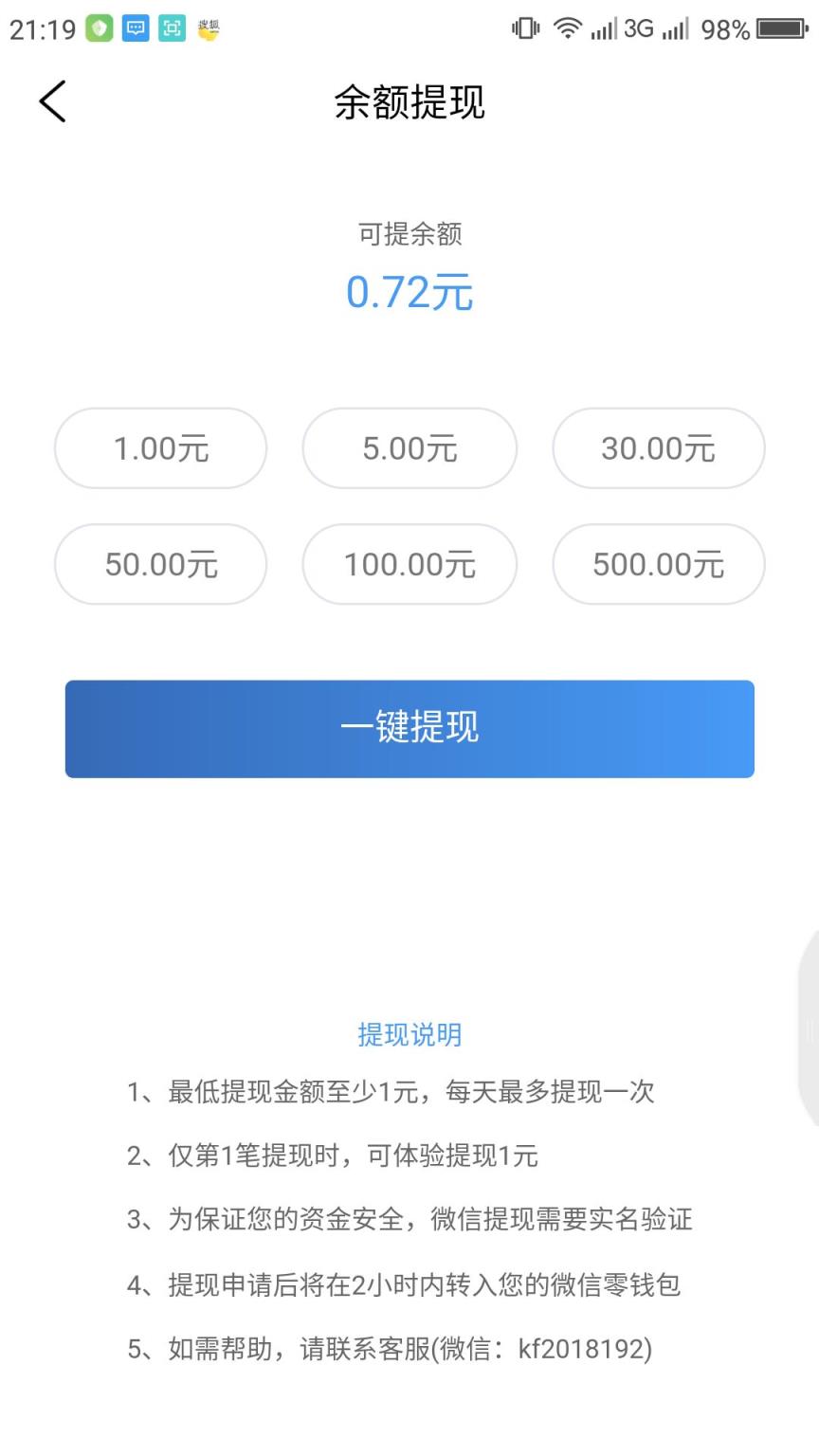Screen dimensions: 819x1456
Task: Select the 500.00元 withdrawal amount
Action: (x=658, y=564)
